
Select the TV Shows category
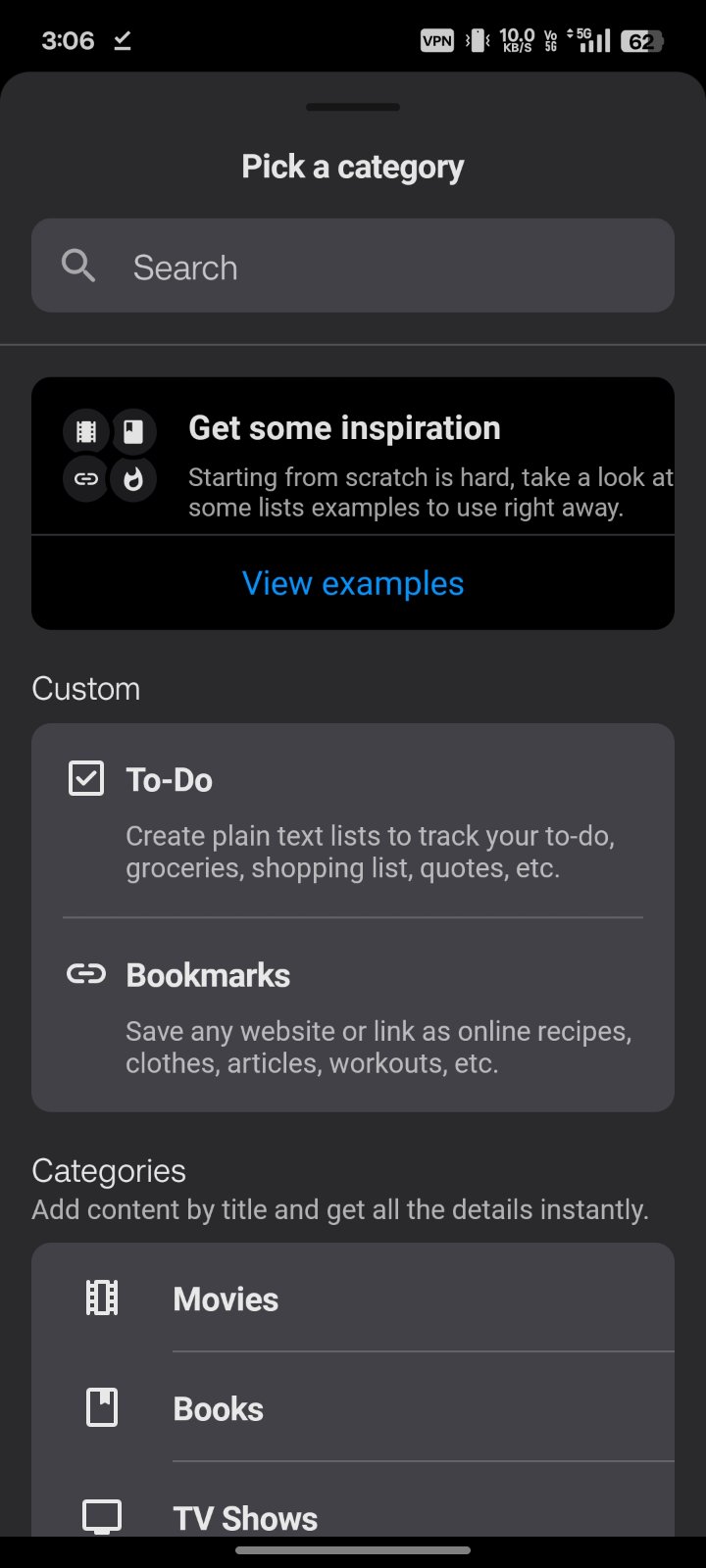coord(353,1514)
